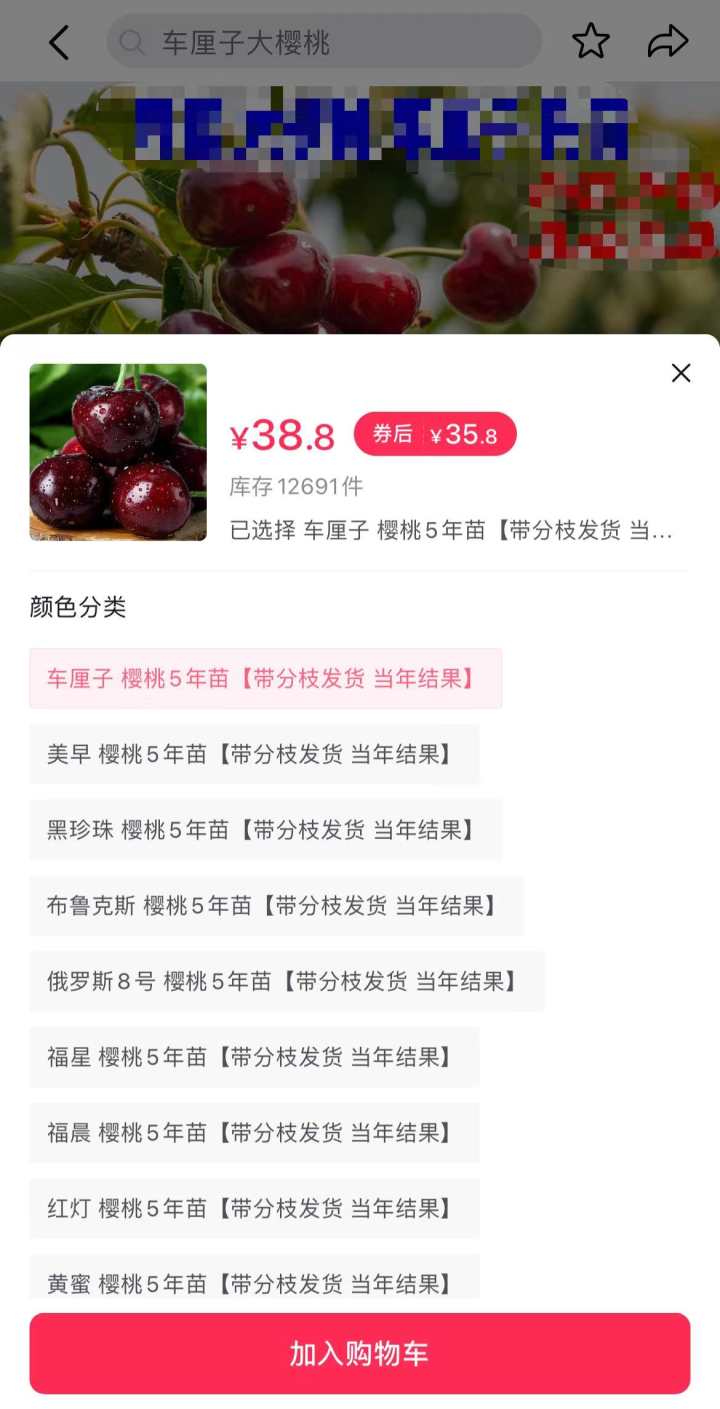Viewport: 720px width, 1409px height.
Task: Tap the search box with 车厘子大樱桃
Action: click(324, 42)
